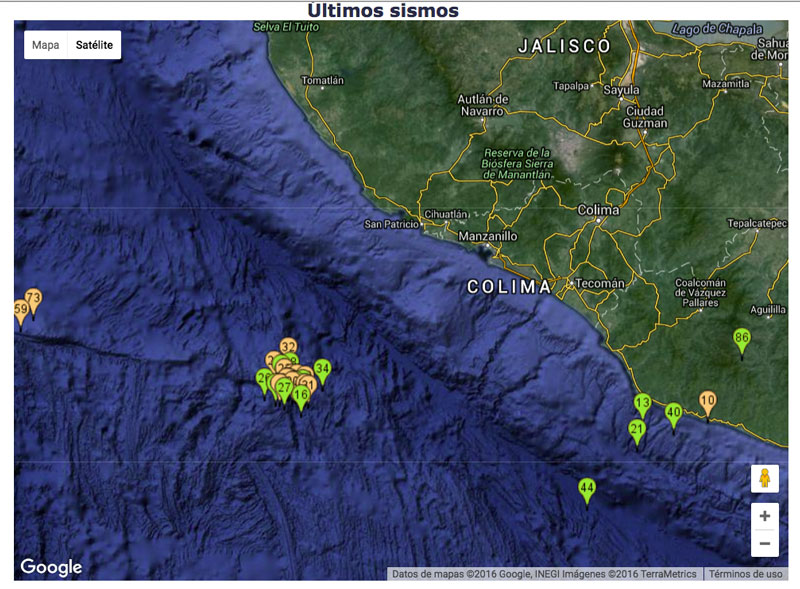Open earthquake marker 44
The image size is (800, 589).
coord(587,490)
